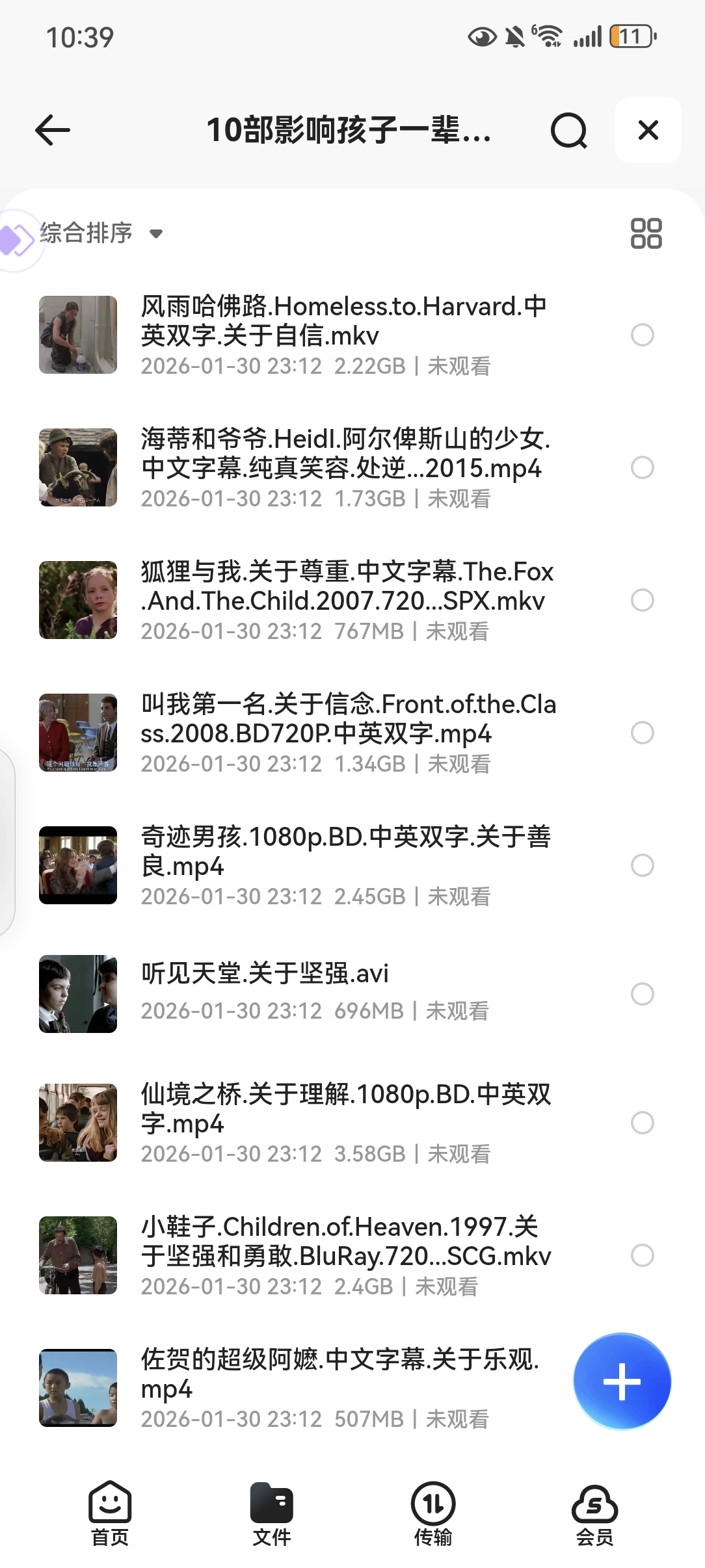Go back with the arrow icon
This screenshot has width=705, height=1568.
tap(53, 130)
